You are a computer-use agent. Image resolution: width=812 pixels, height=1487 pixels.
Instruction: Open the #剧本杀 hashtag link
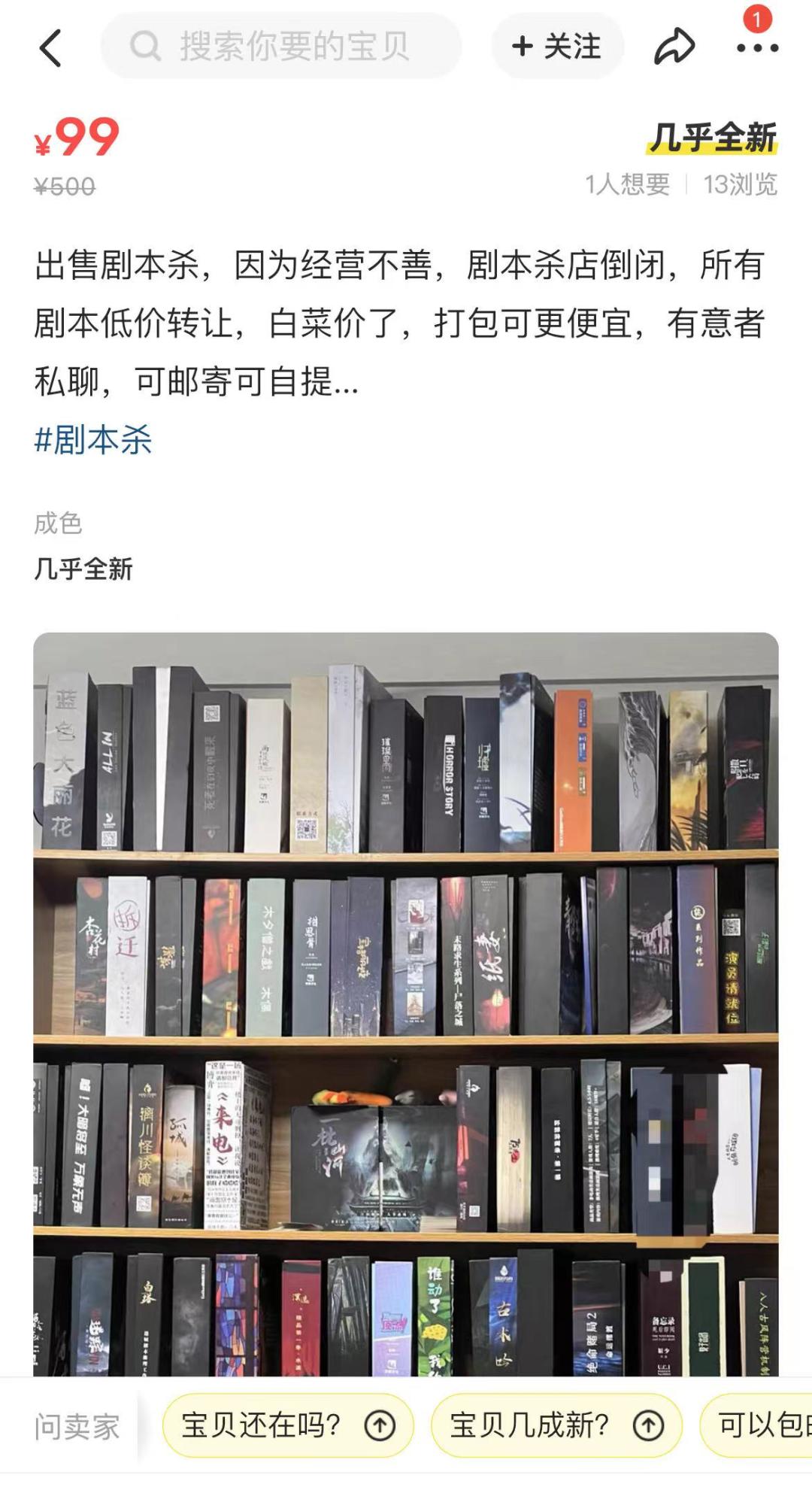coord(93,439)
